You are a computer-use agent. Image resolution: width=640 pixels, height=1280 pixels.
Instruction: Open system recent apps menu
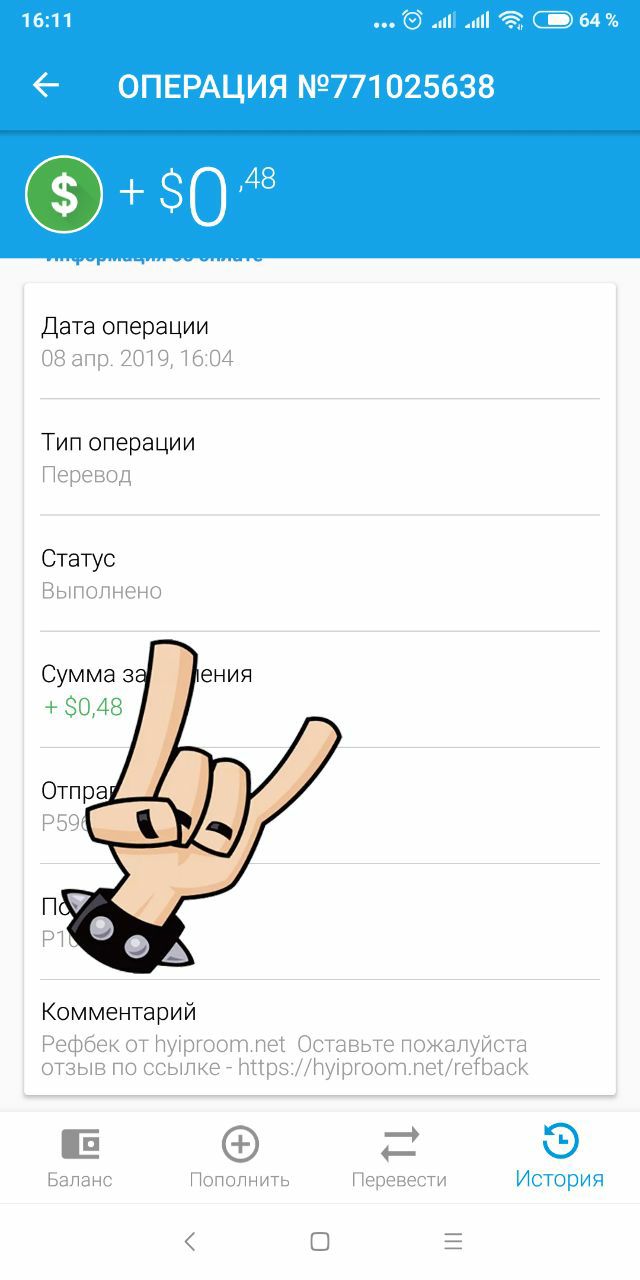click(x=453, y=1242)
